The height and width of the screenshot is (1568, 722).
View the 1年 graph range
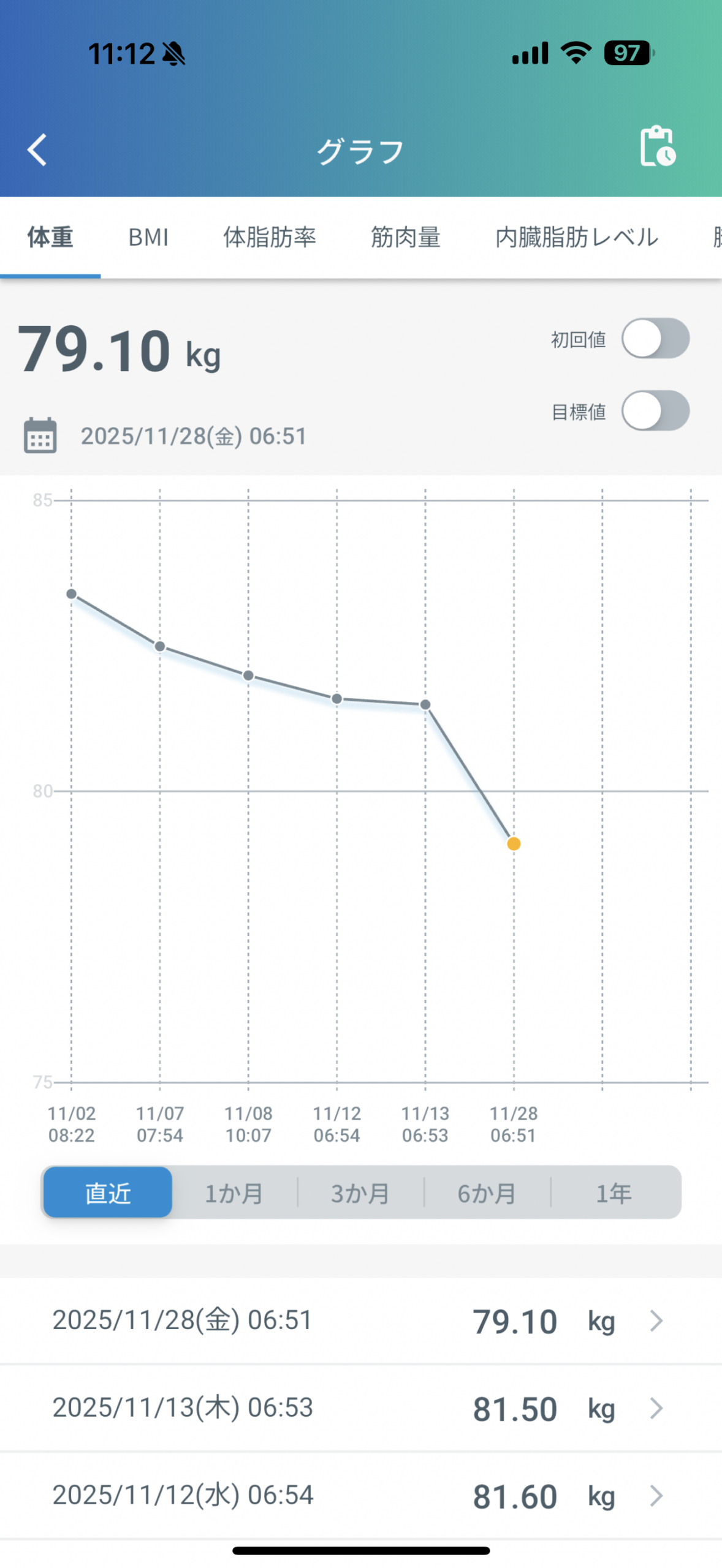click(x=614, y=1193)
